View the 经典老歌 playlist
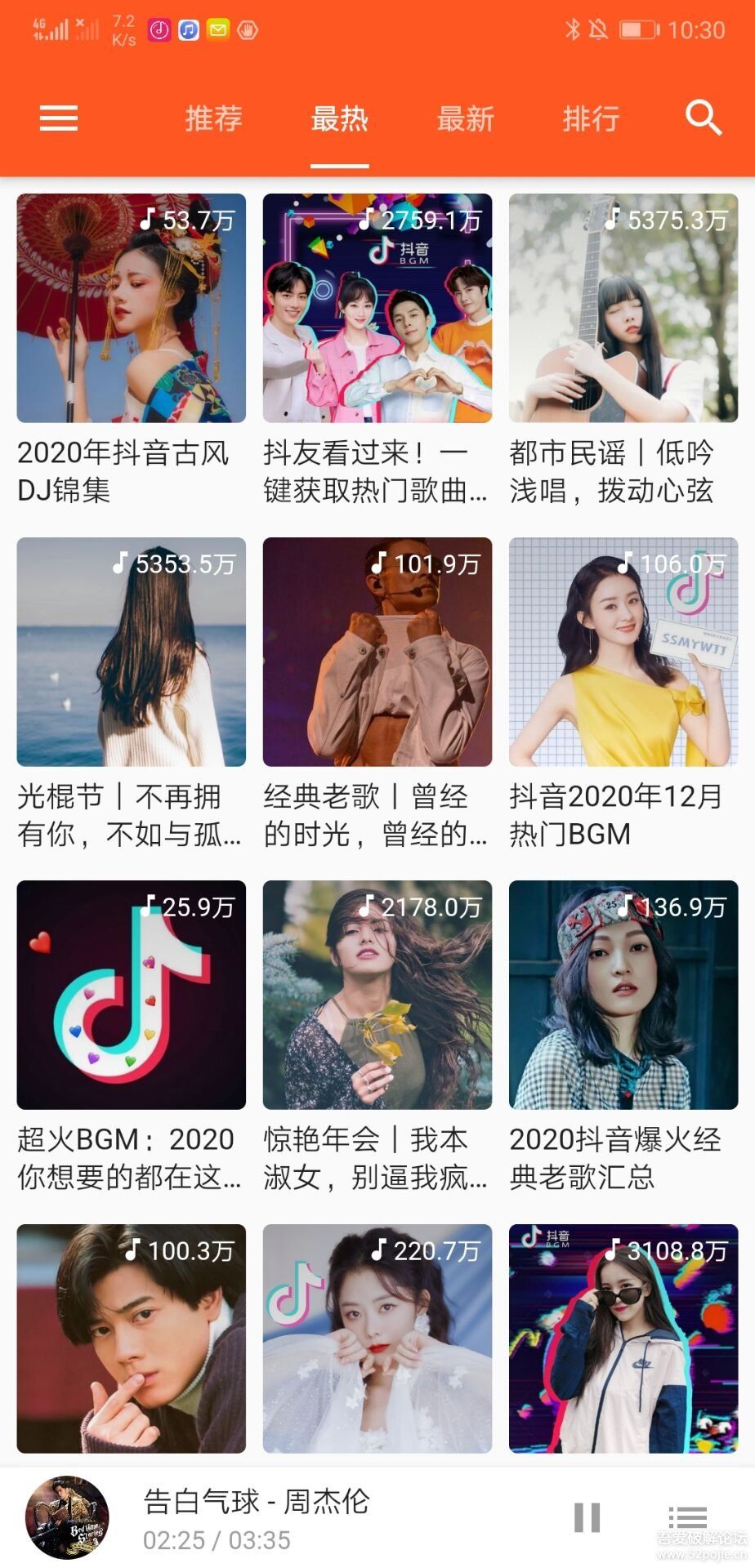 [x=377, y=652]
